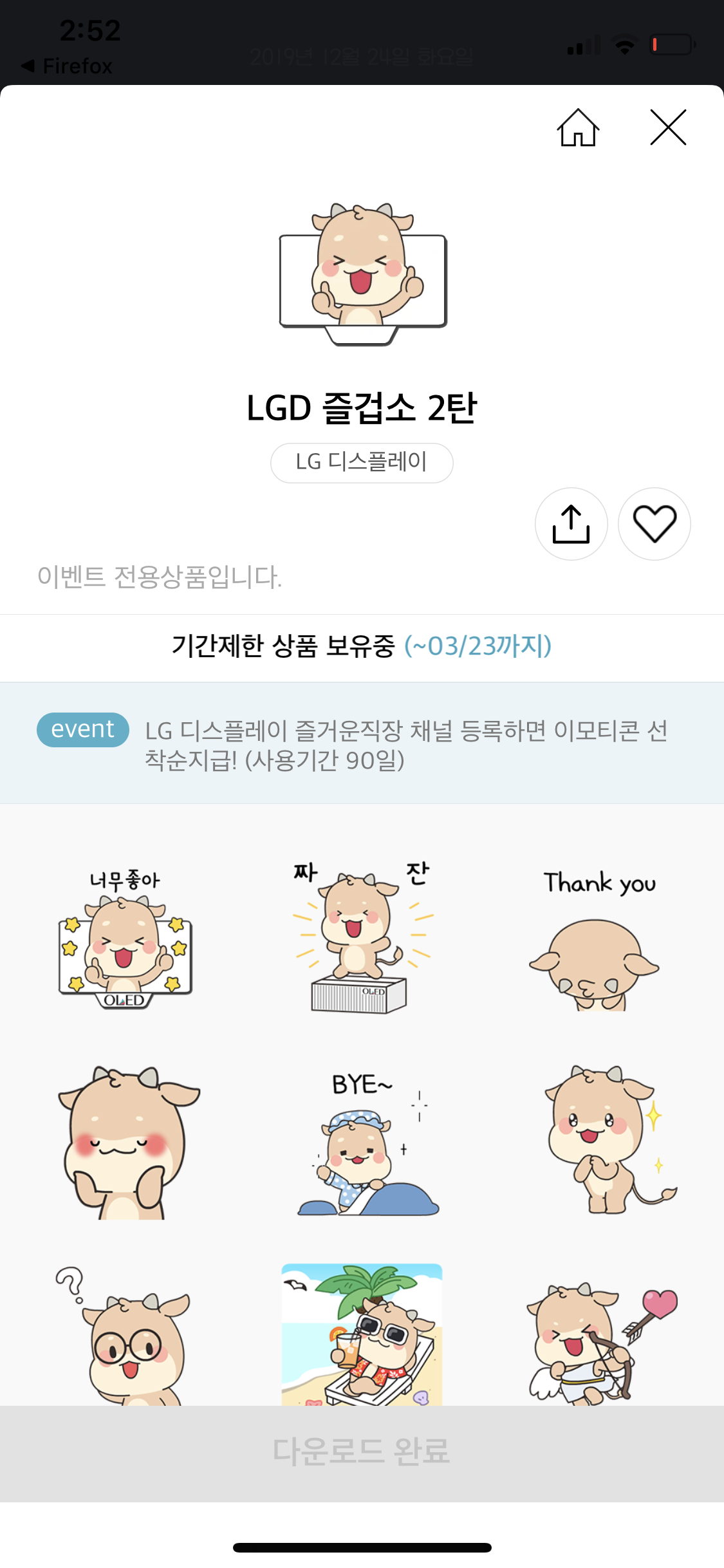Return to Firefox via the back link
724x1568 pixels.
[x=67, y=66]
